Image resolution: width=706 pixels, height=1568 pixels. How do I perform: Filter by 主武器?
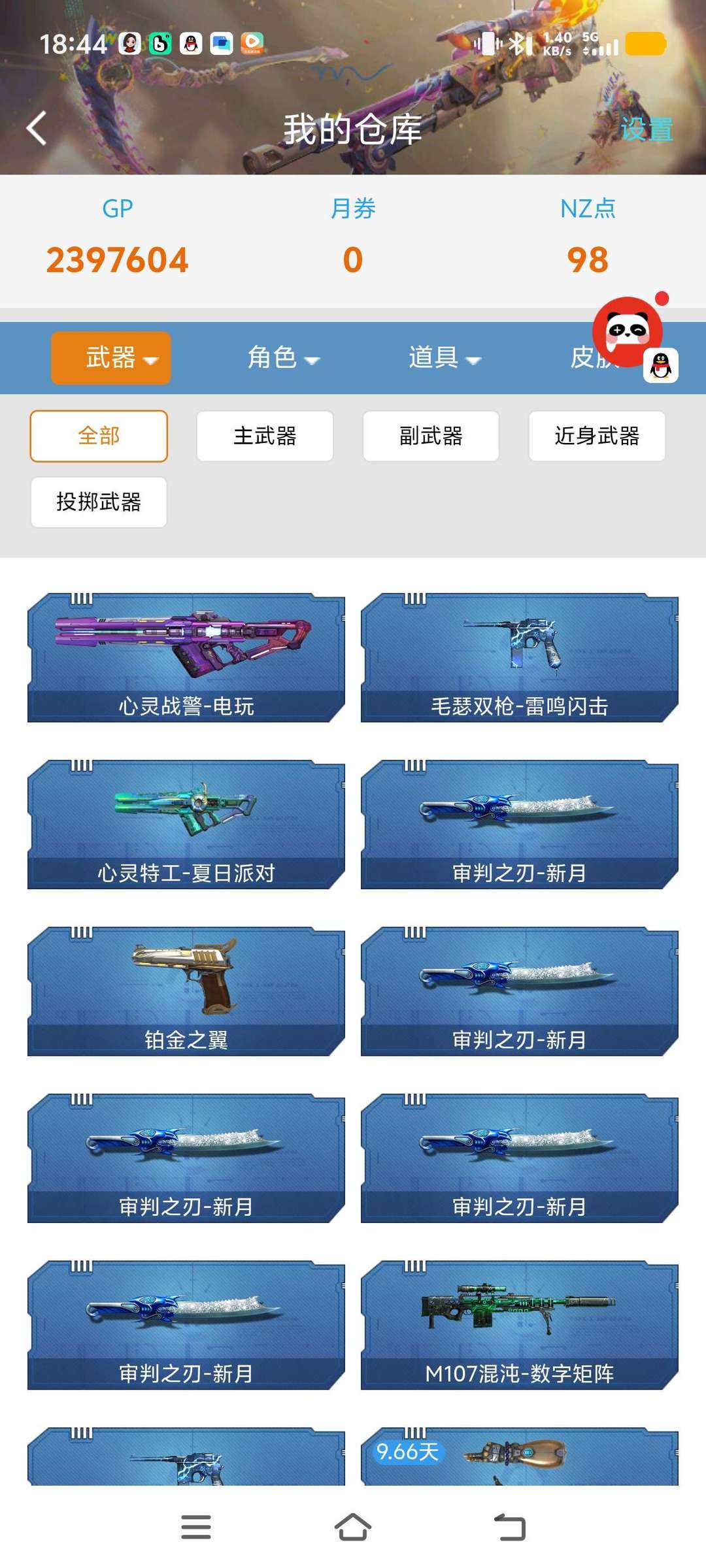coord(265,436)
